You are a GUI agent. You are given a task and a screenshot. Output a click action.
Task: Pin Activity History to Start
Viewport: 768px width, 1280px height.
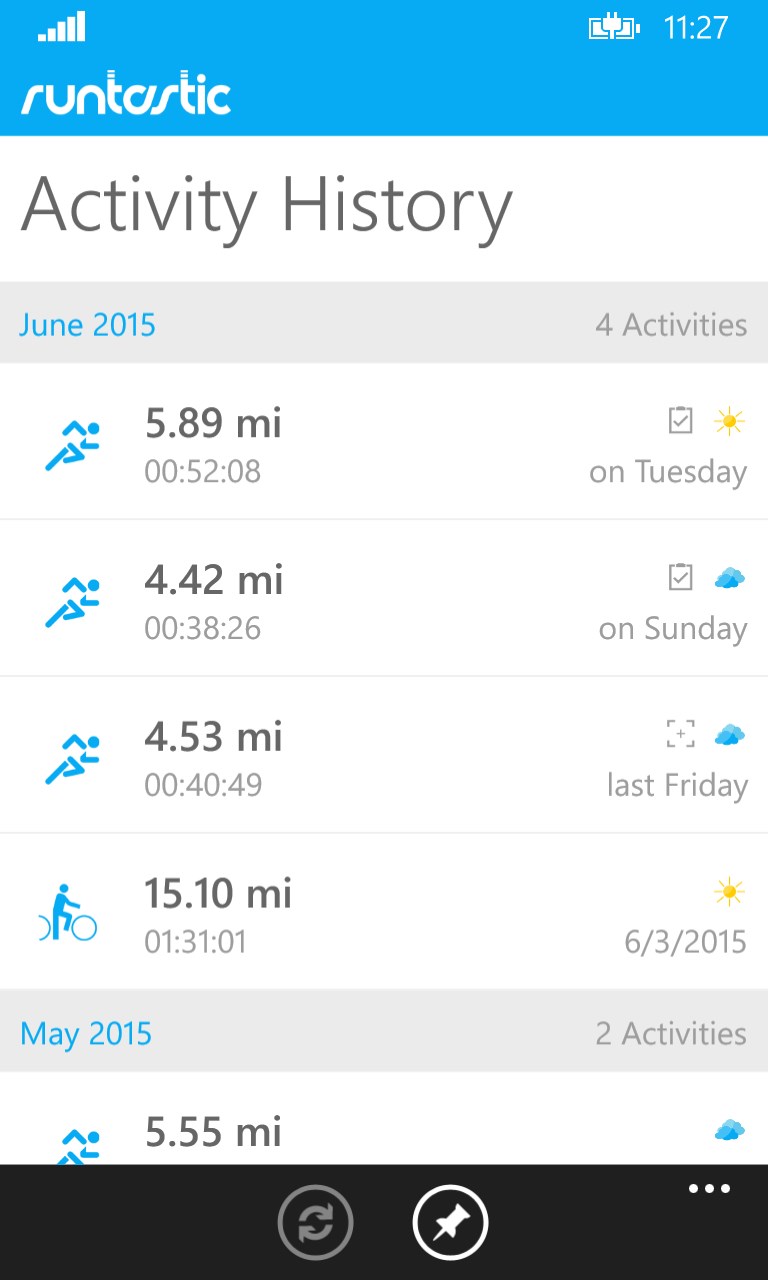coord(450,1222)
